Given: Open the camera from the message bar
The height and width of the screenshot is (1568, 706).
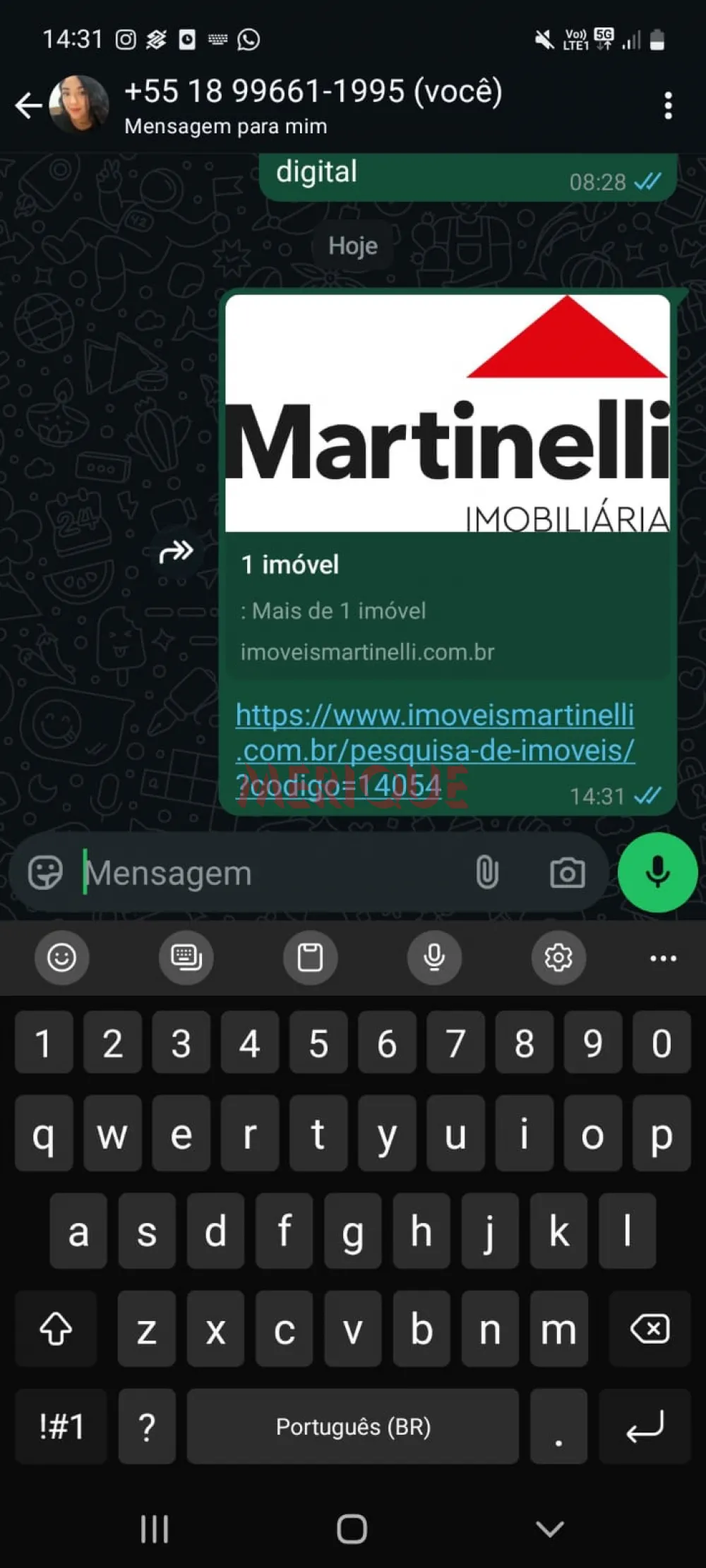Looking at the screenshot, I should tap(567, 873).
